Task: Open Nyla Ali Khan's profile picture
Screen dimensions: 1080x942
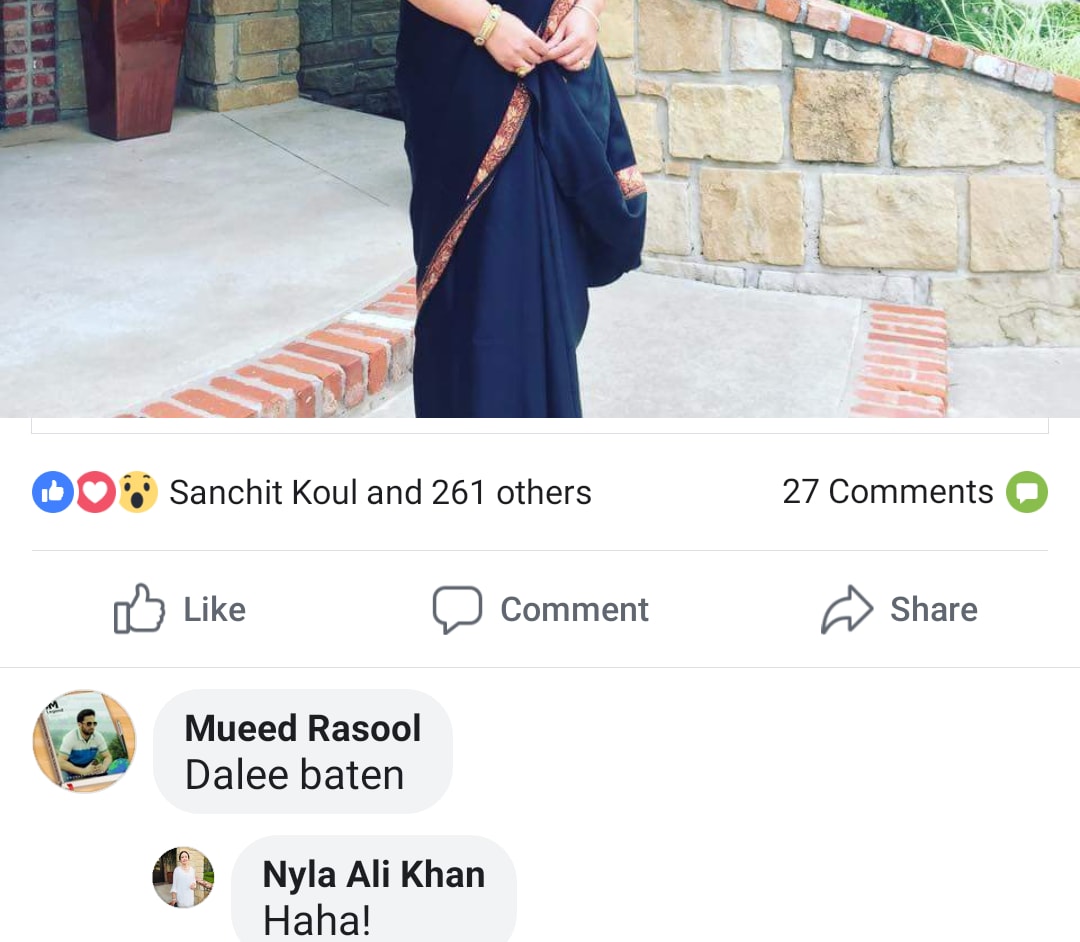Action: coord(183,877)
